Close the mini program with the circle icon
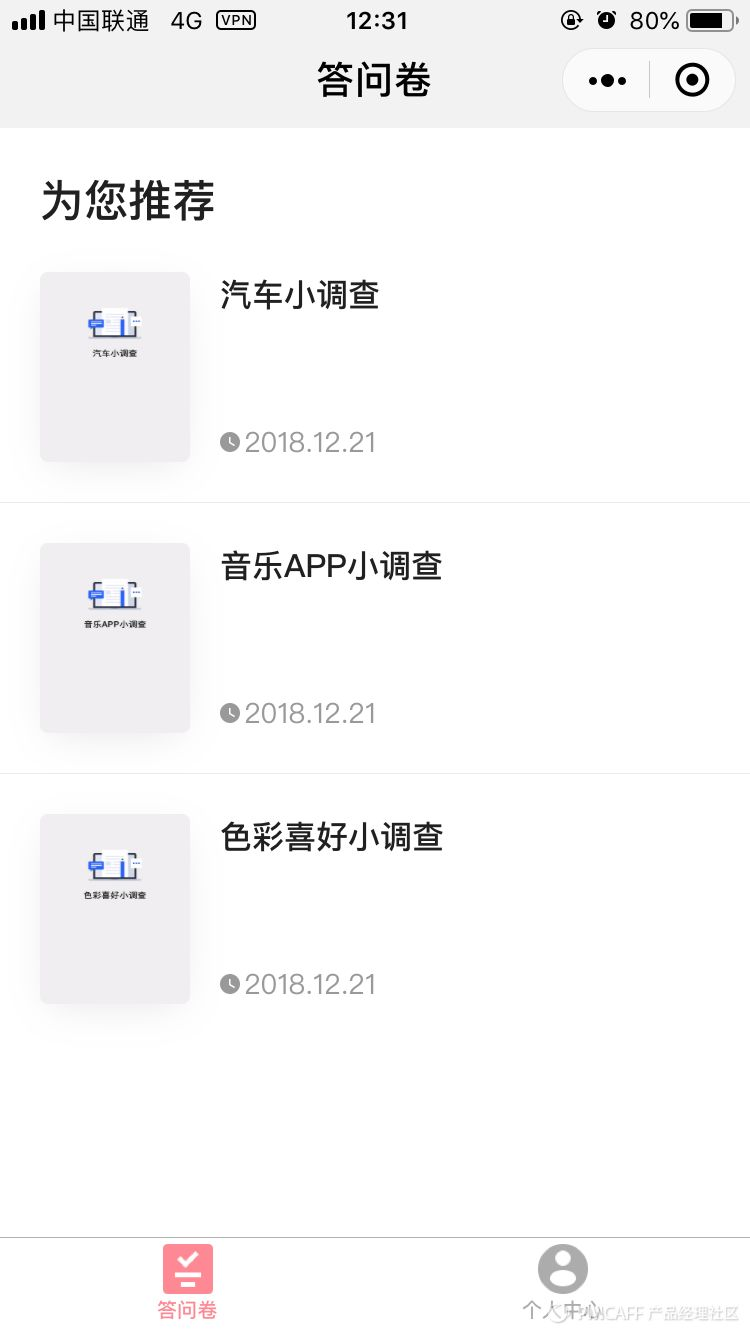This screenshot has width=750, height=1334. click(x=692, y=80)
